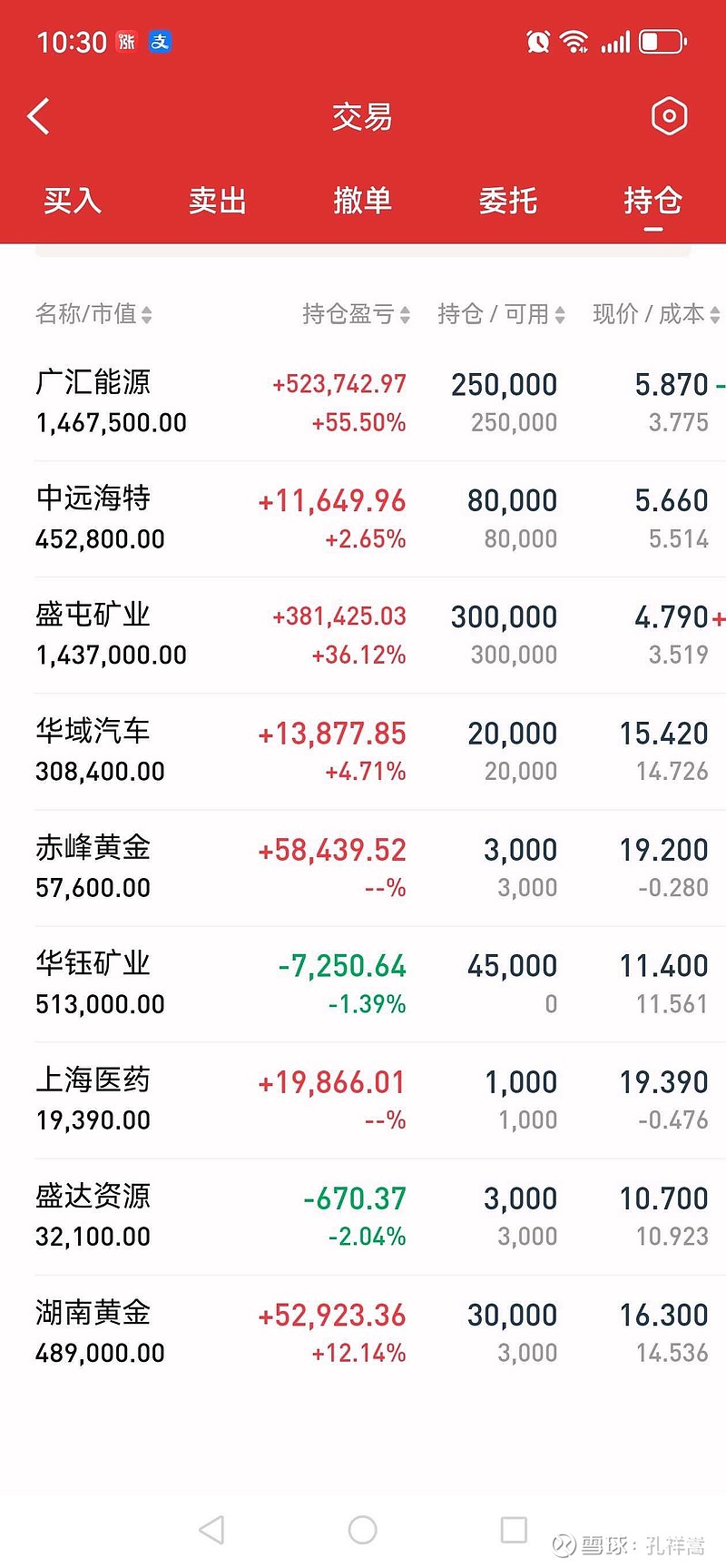Select the 委托 tab
Screen dimensions: 726x1568
tap(508, 201)
